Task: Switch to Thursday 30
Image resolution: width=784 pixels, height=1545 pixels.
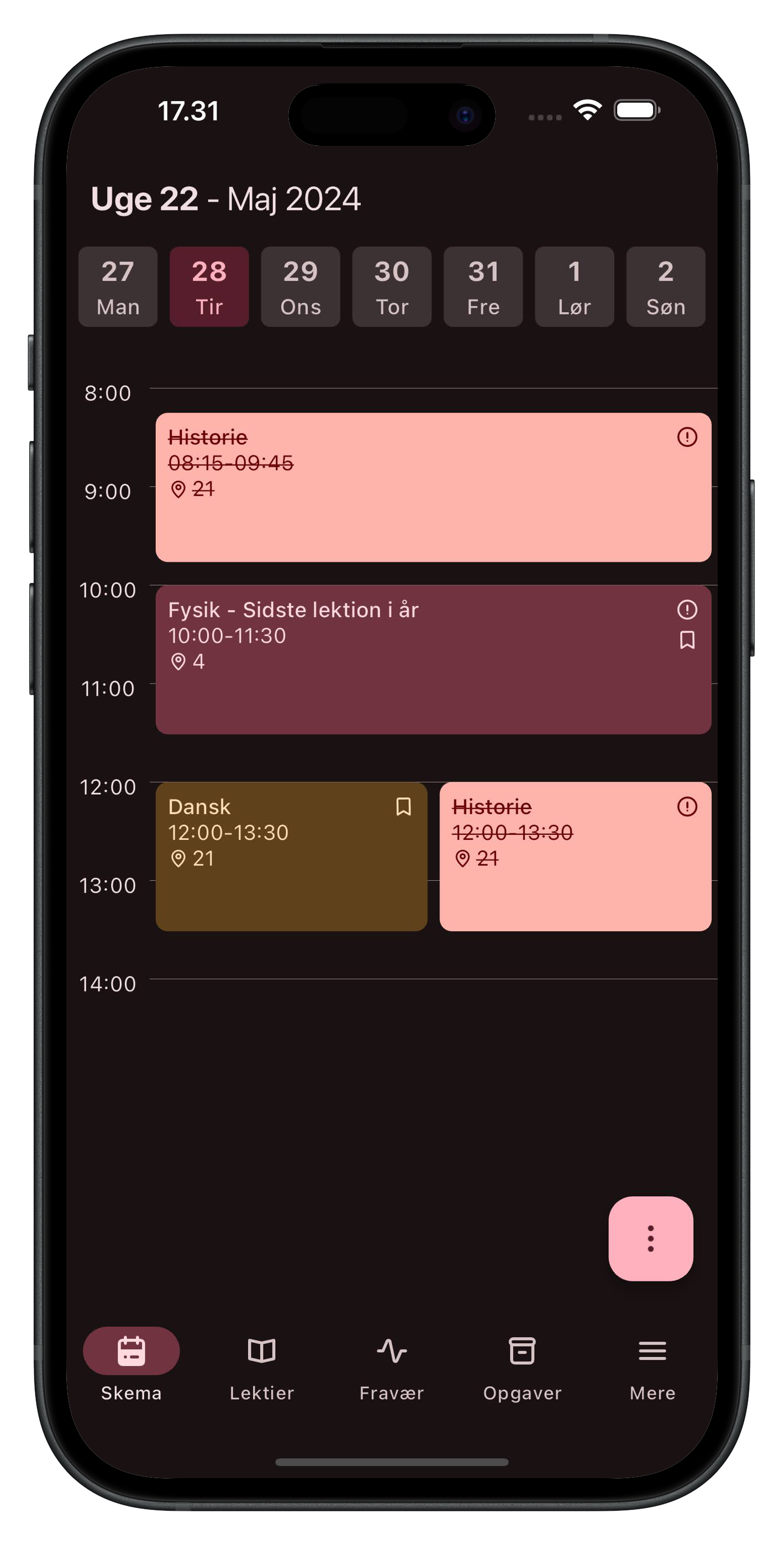Action: 392,287
